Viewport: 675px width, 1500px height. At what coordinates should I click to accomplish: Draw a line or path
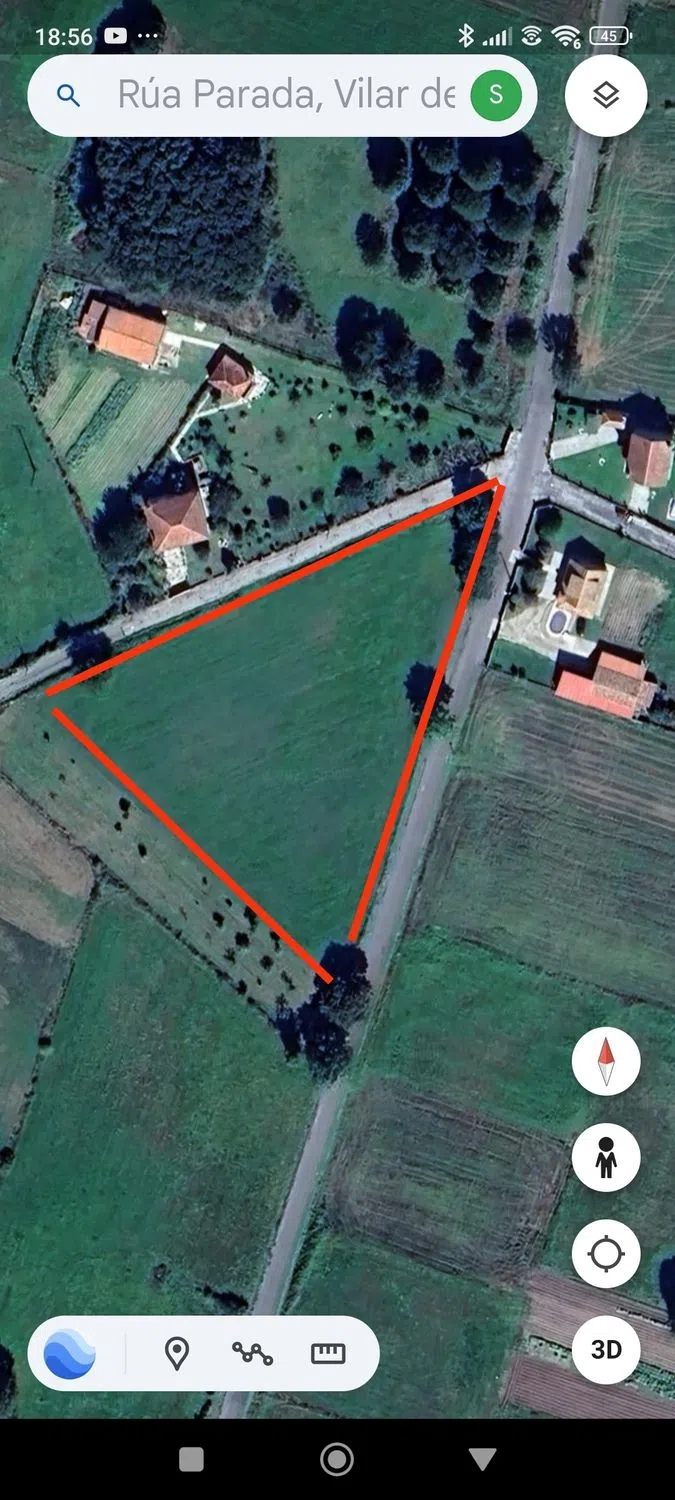(x=252, y=1354)
